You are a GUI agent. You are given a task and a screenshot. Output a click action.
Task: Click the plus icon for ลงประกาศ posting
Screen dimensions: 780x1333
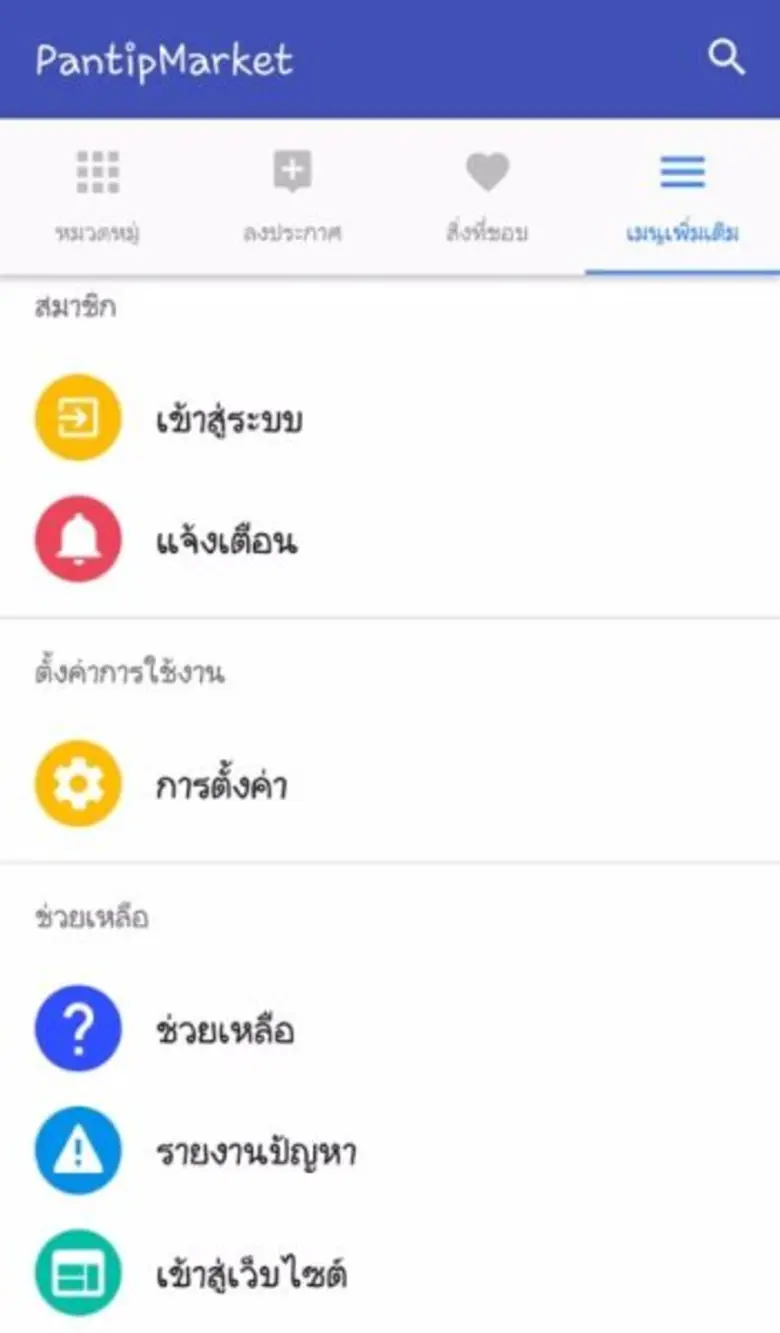point(292,170)
